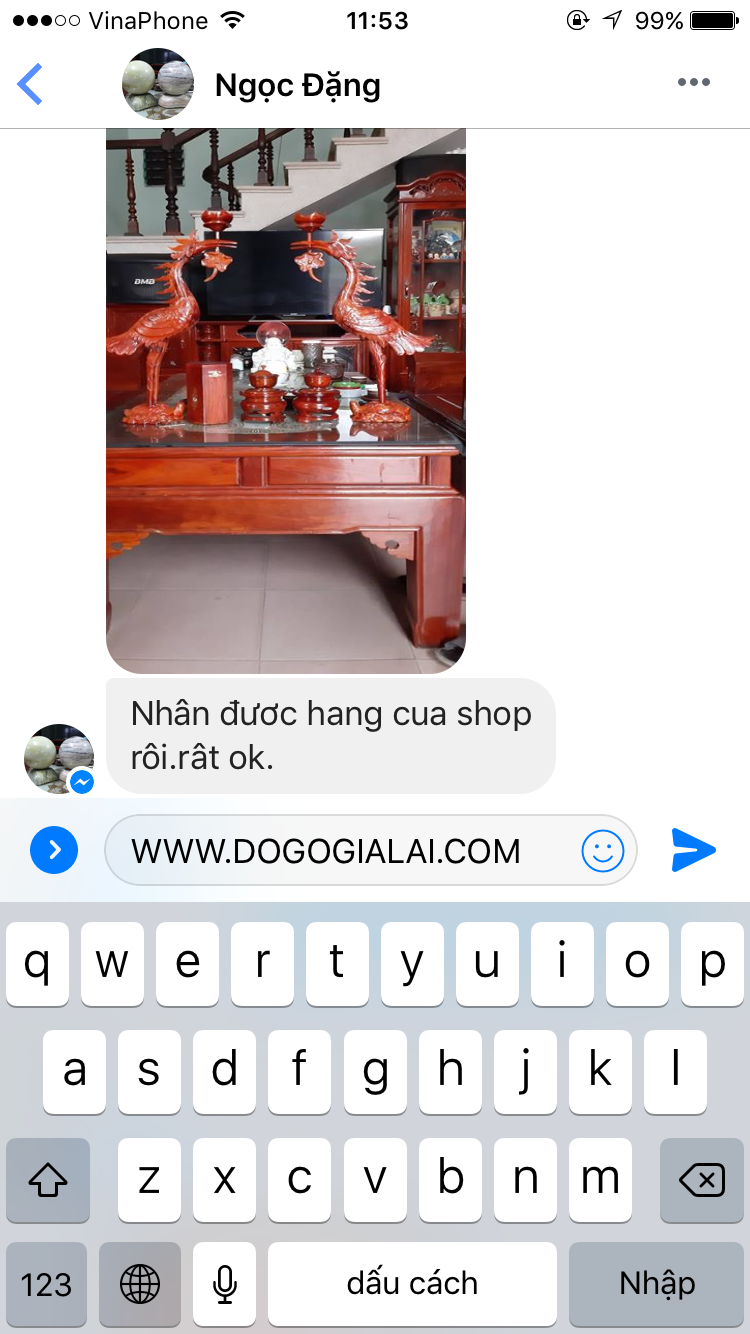Tap the backspace key
This screenshot has height=1334, width=750.
pos(702,1180)
